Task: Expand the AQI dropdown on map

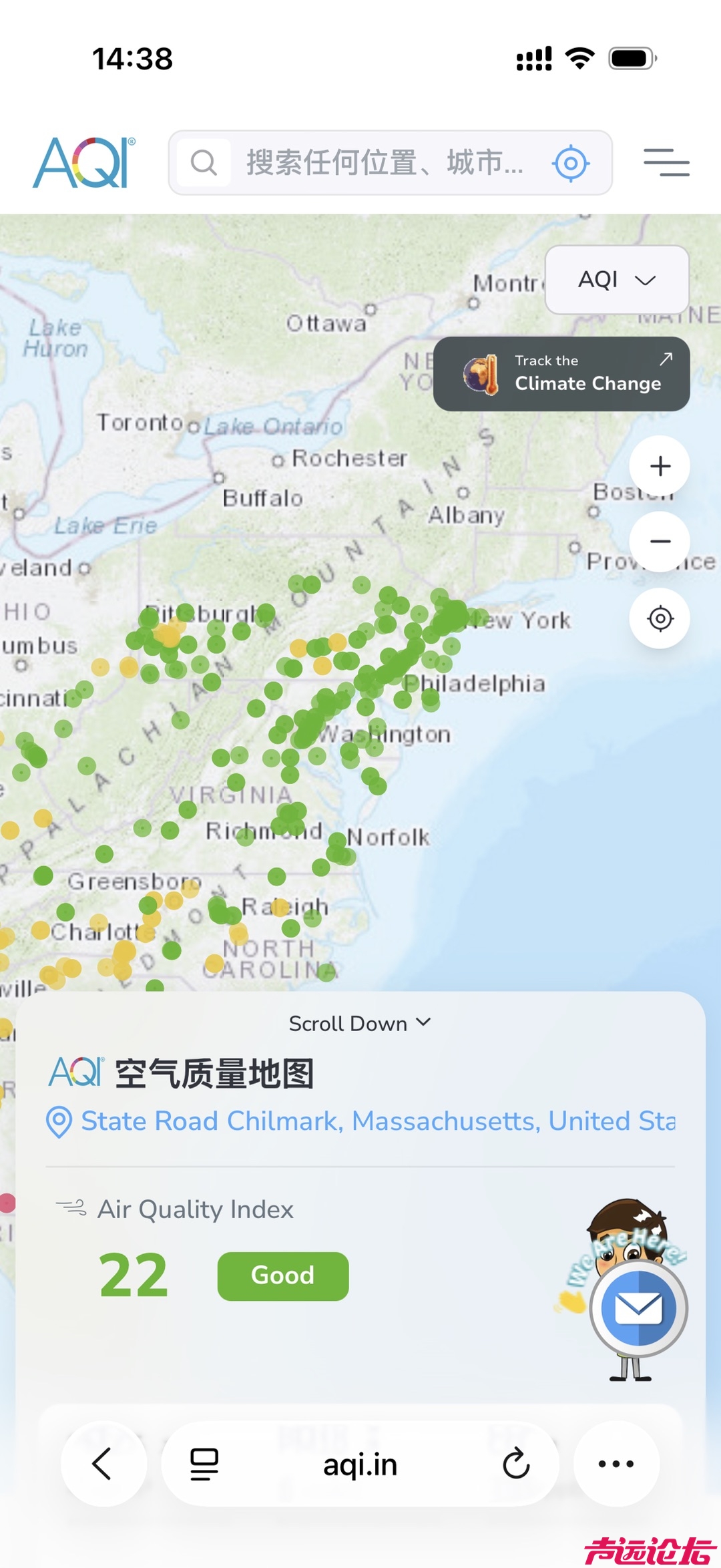Action: (x=617, y=280)
